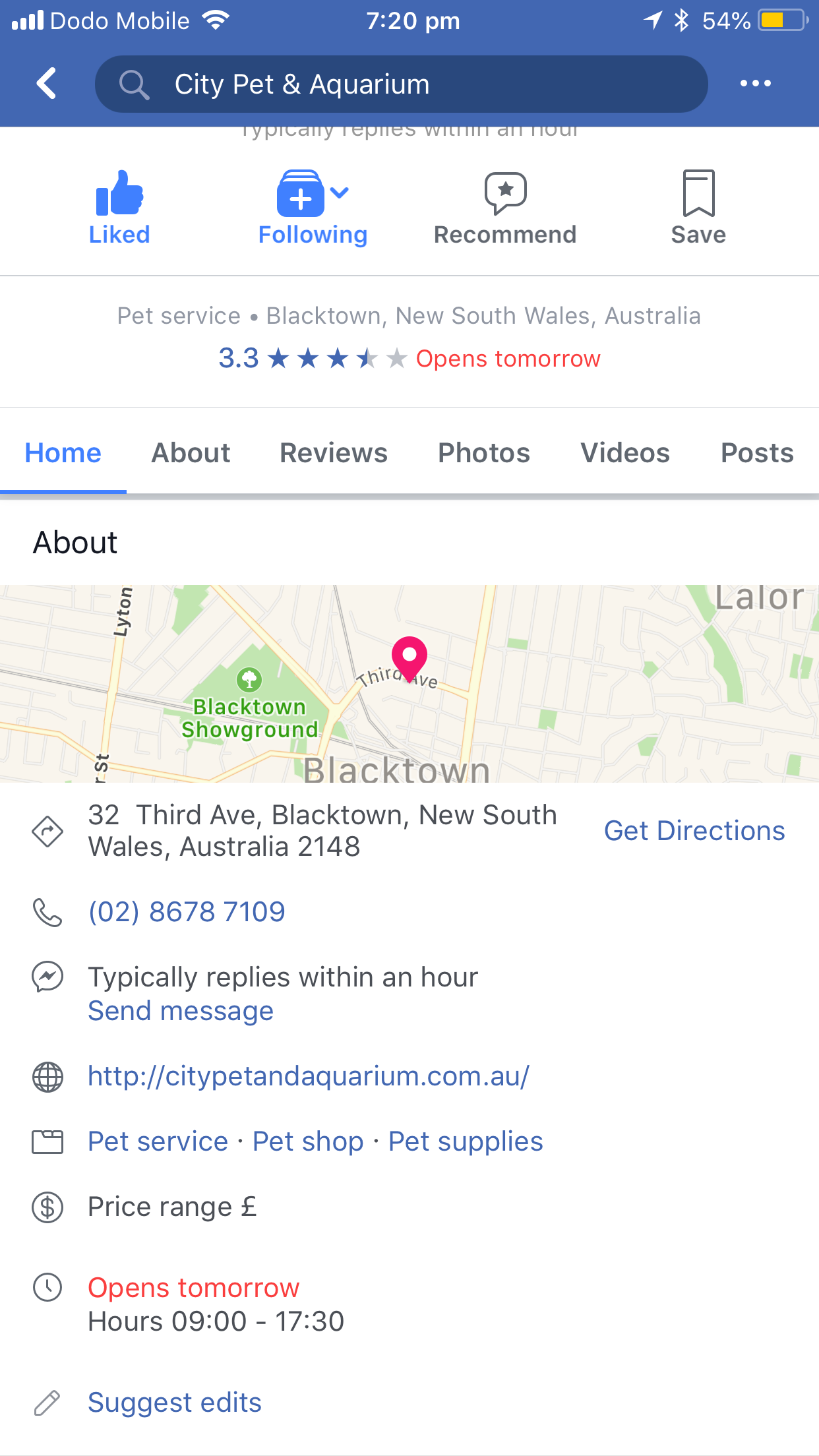Open the citypetandaquarium.com.au website link

click(x=309, y=1076)
